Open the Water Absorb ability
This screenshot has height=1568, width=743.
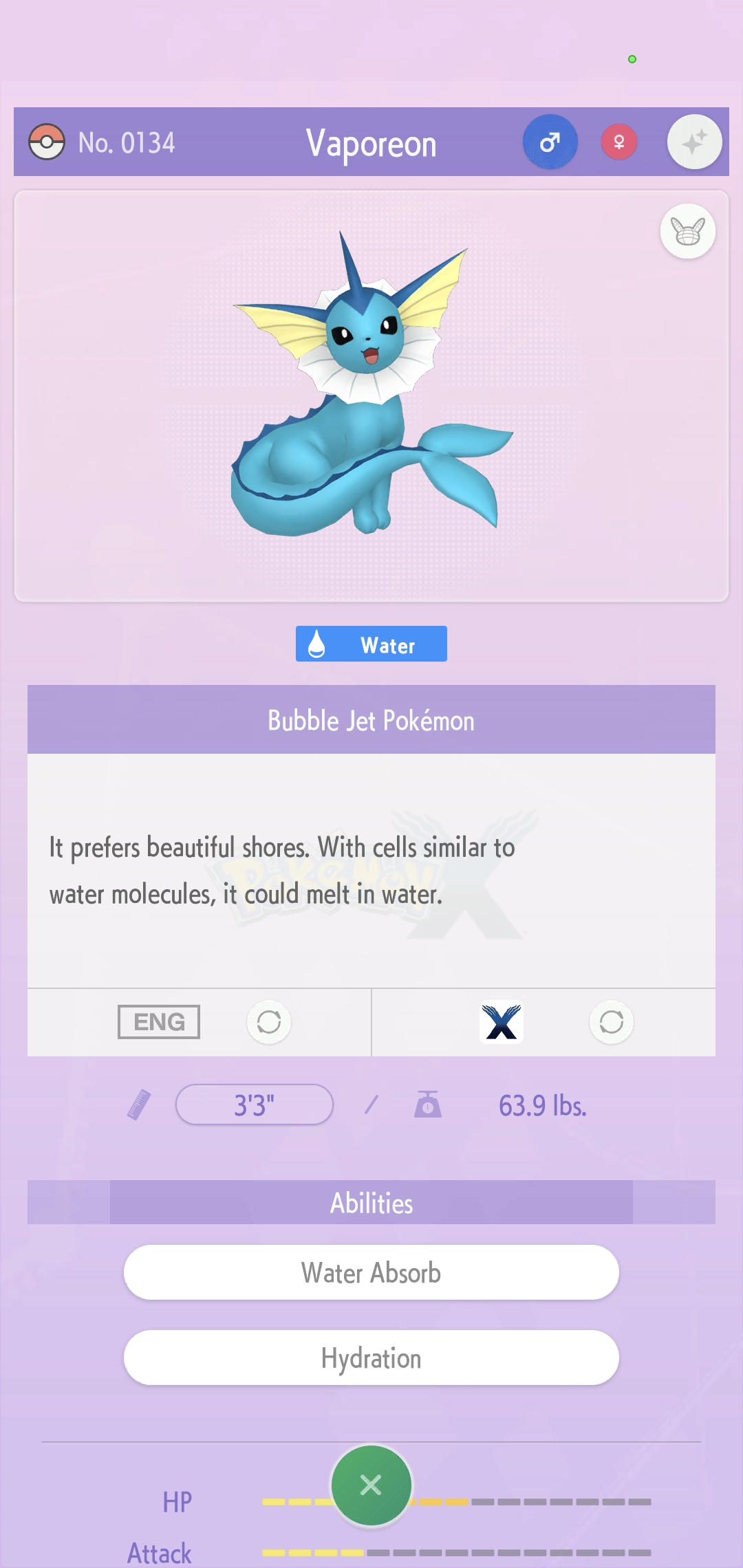pos(371,1273)
